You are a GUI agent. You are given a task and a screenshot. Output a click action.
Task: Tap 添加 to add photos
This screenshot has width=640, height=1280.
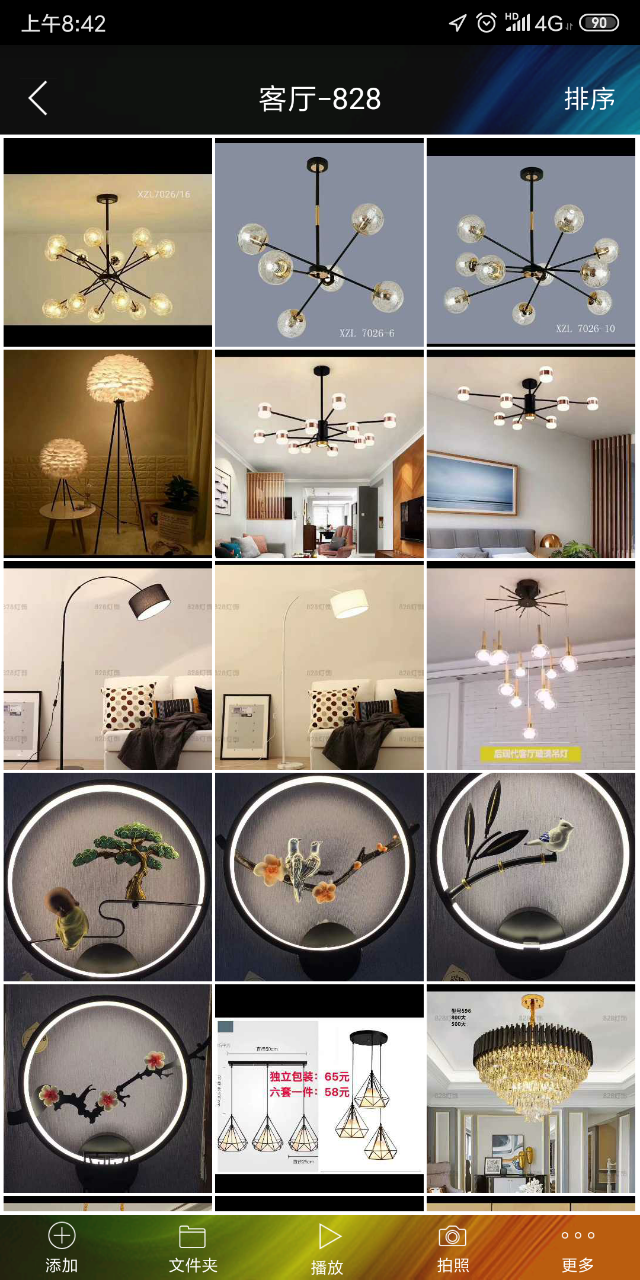tap(62, 1247)
